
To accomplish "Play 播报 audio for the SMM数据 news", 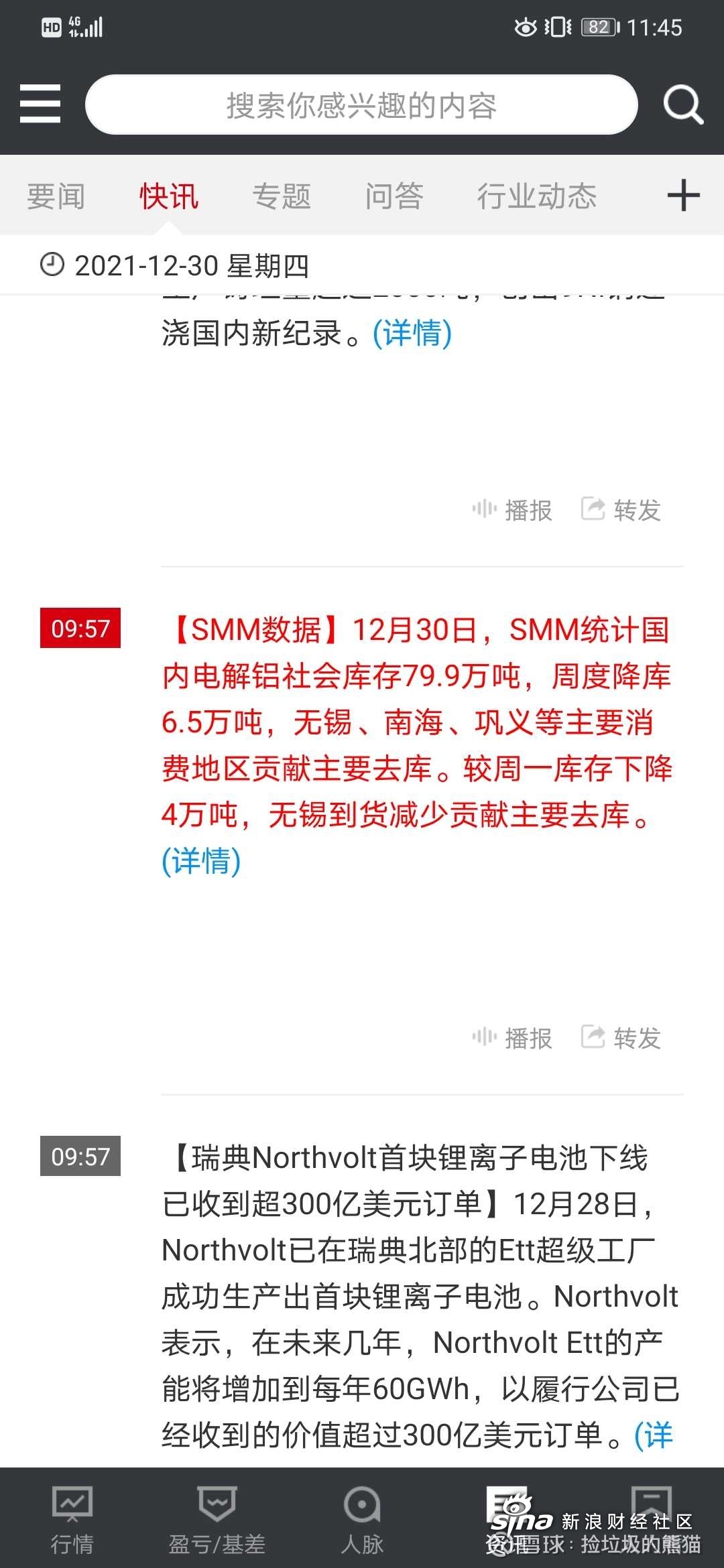I will (512, 1038).
